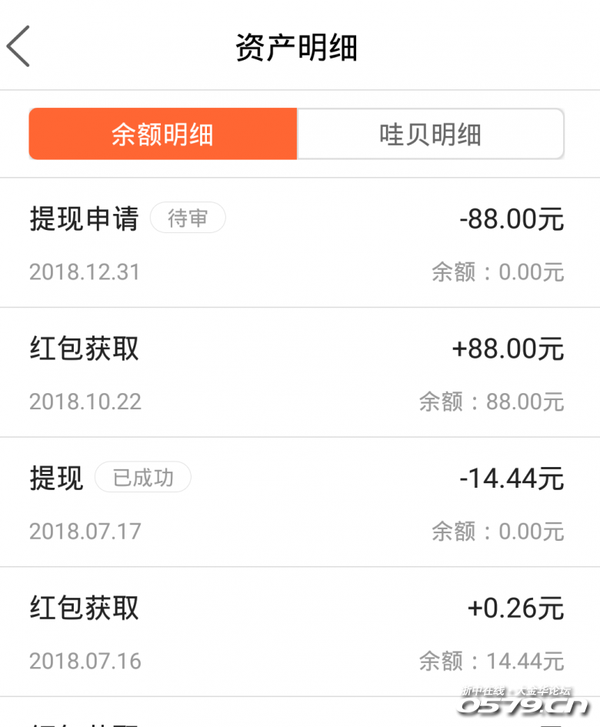The height and width of the screenshot is (727, 600).
Task: Select the 余额明细 tab
Action: pyautogui.click(x=163, y=134)
